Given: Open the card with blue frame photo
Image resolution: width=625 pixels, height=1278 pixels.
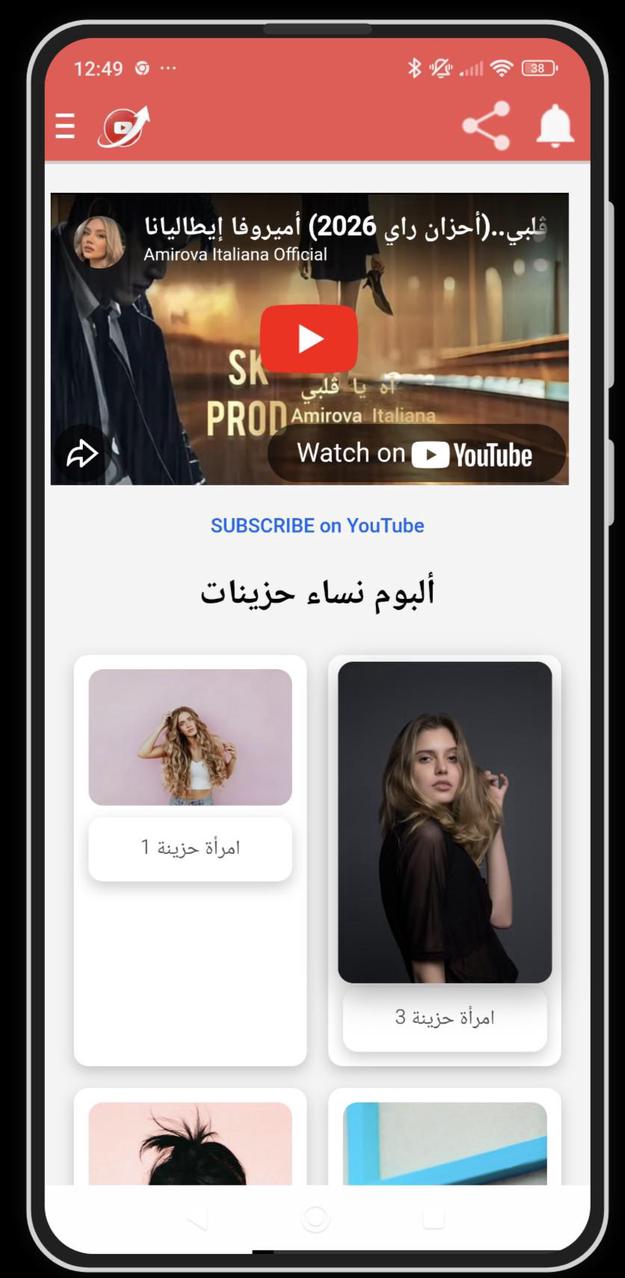Looking at the screenshot, I should (x=444, y=1143).
